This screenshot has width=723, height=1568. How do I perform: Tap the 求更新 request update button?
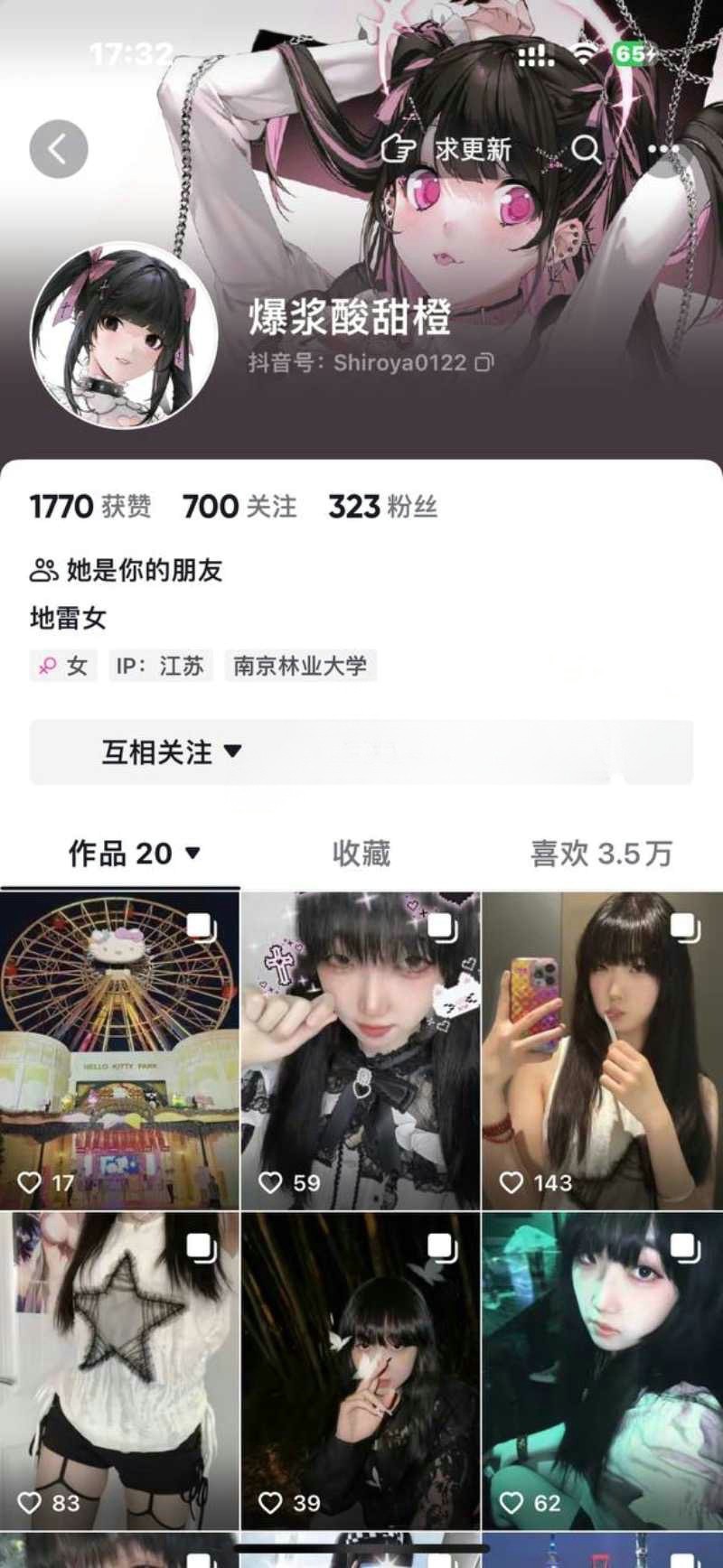[x=447, y=149]
